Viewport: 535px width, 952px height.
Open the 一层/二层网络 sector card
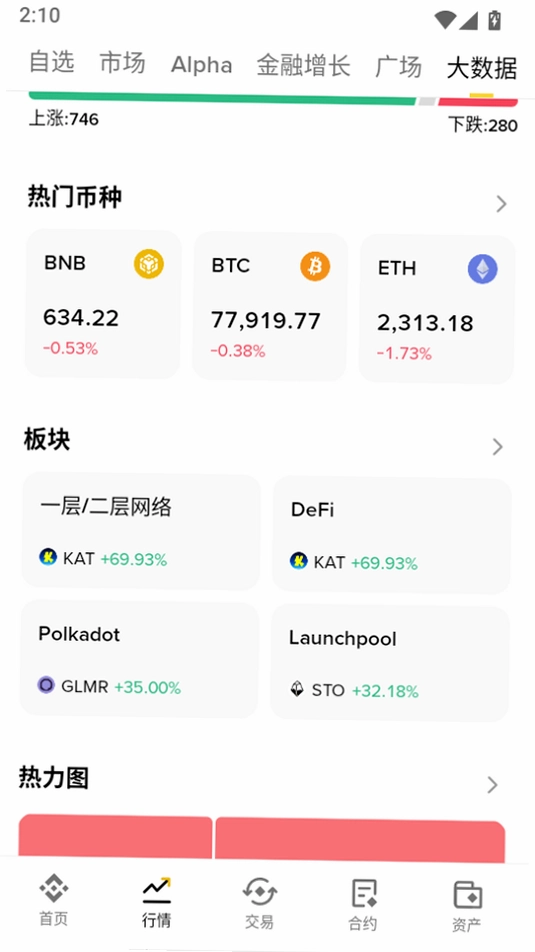pos(141,531)
